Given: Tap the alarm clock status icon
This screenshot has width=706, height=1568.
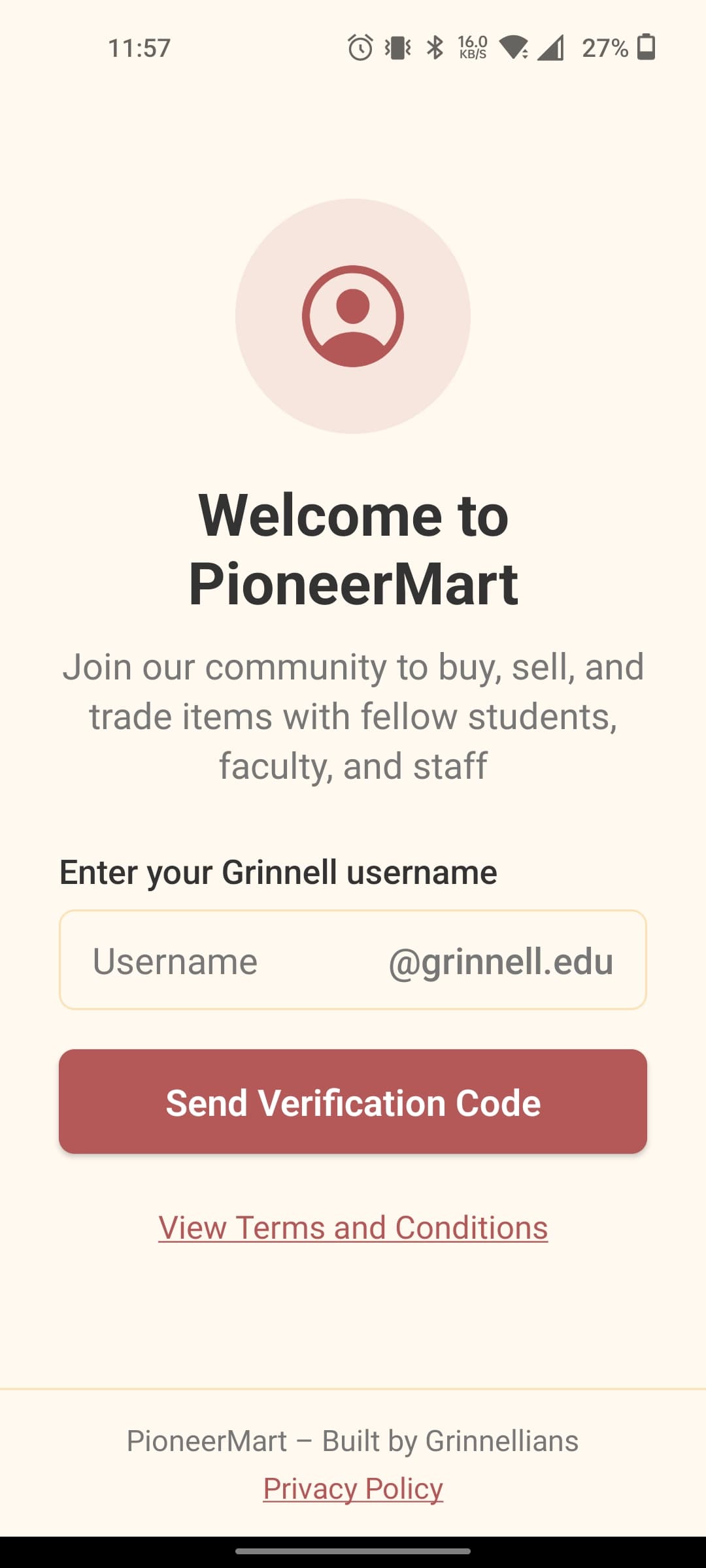Looking at the screenshot, I should pyautogui.click(x=360, y=48).
